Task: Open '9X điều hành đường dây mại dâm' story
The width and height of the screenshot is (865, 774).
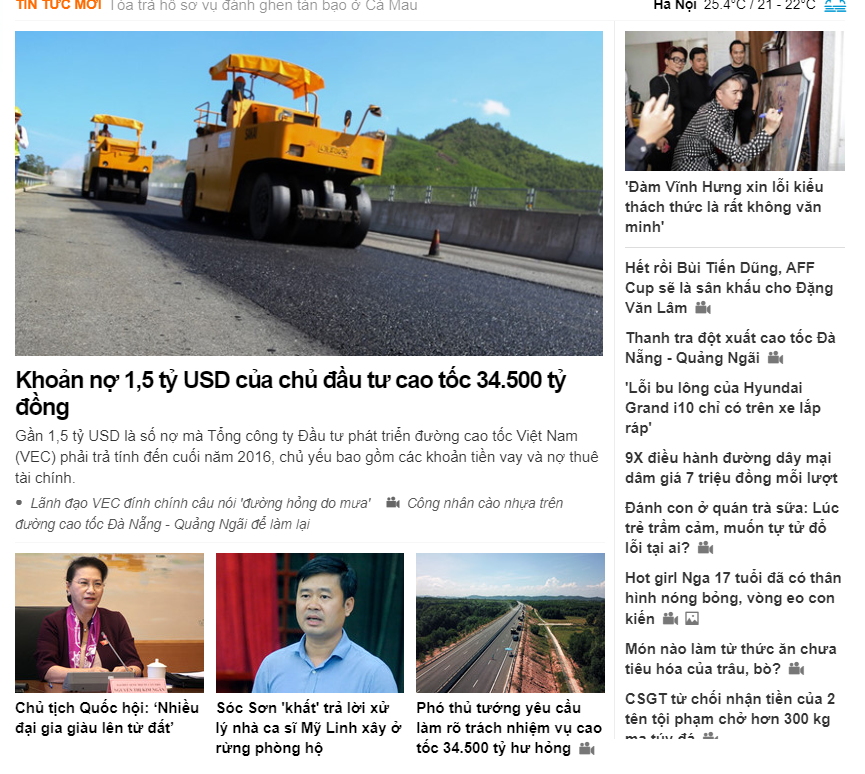Action: [x=728, y=468]
